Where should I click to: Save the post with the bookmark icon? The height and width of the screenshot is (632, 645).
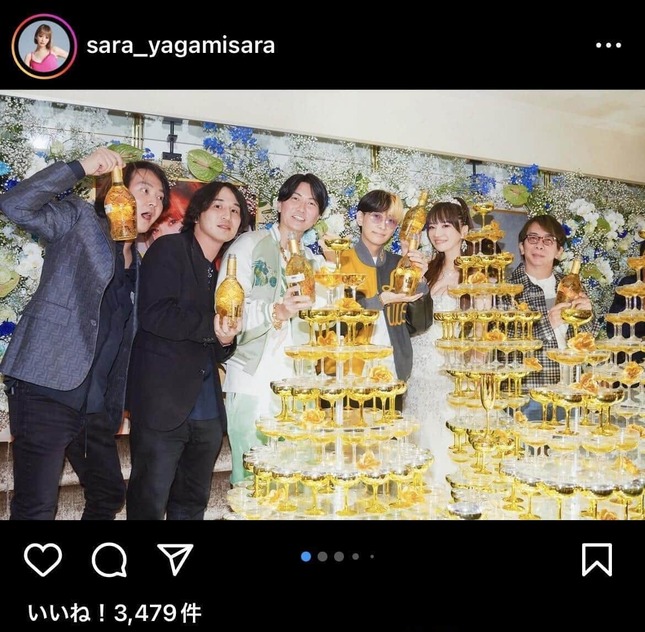[x=597, y=559]
